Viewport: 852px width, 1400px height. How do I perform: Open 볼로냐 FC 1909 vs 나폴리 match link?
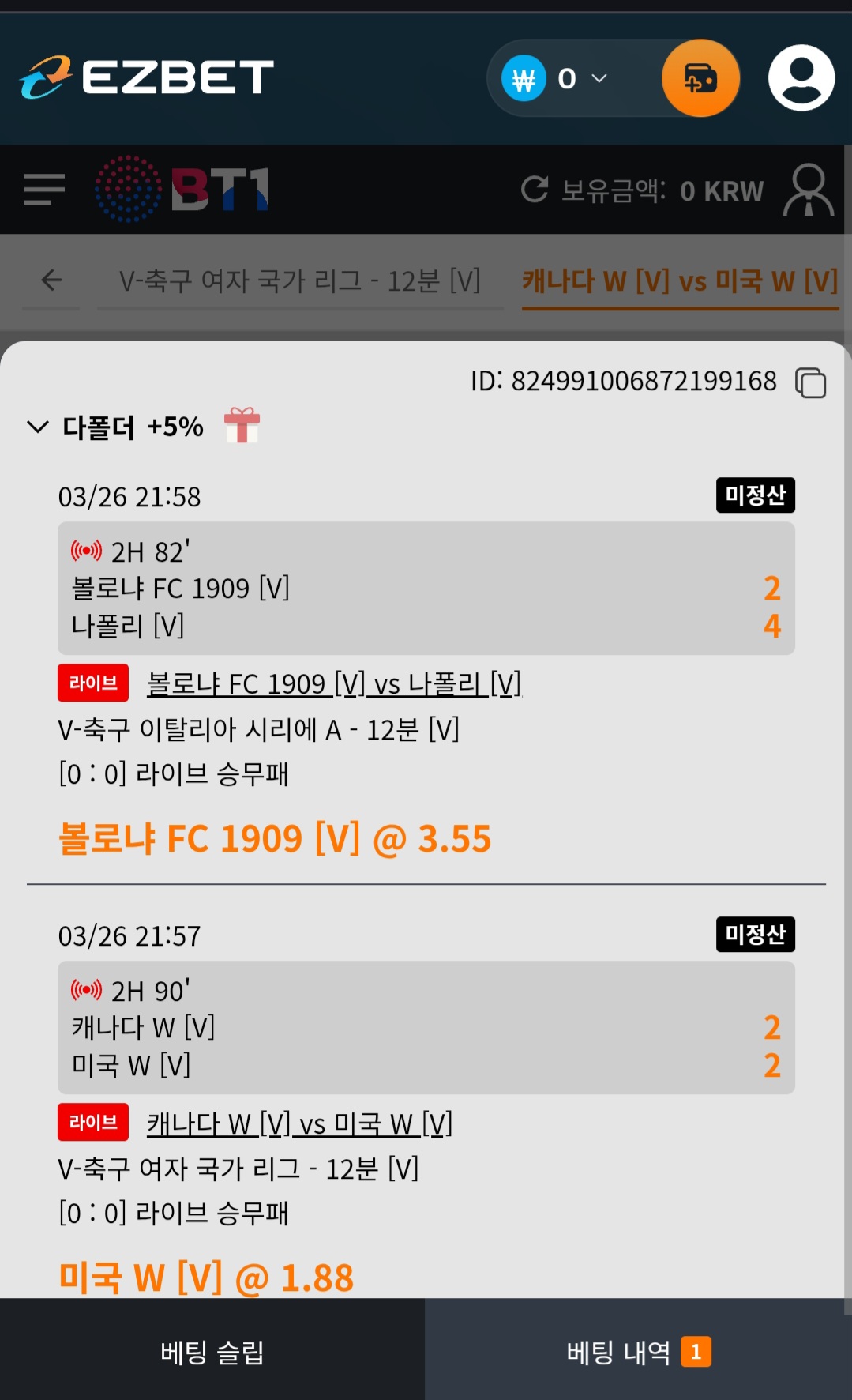point(334,684)
